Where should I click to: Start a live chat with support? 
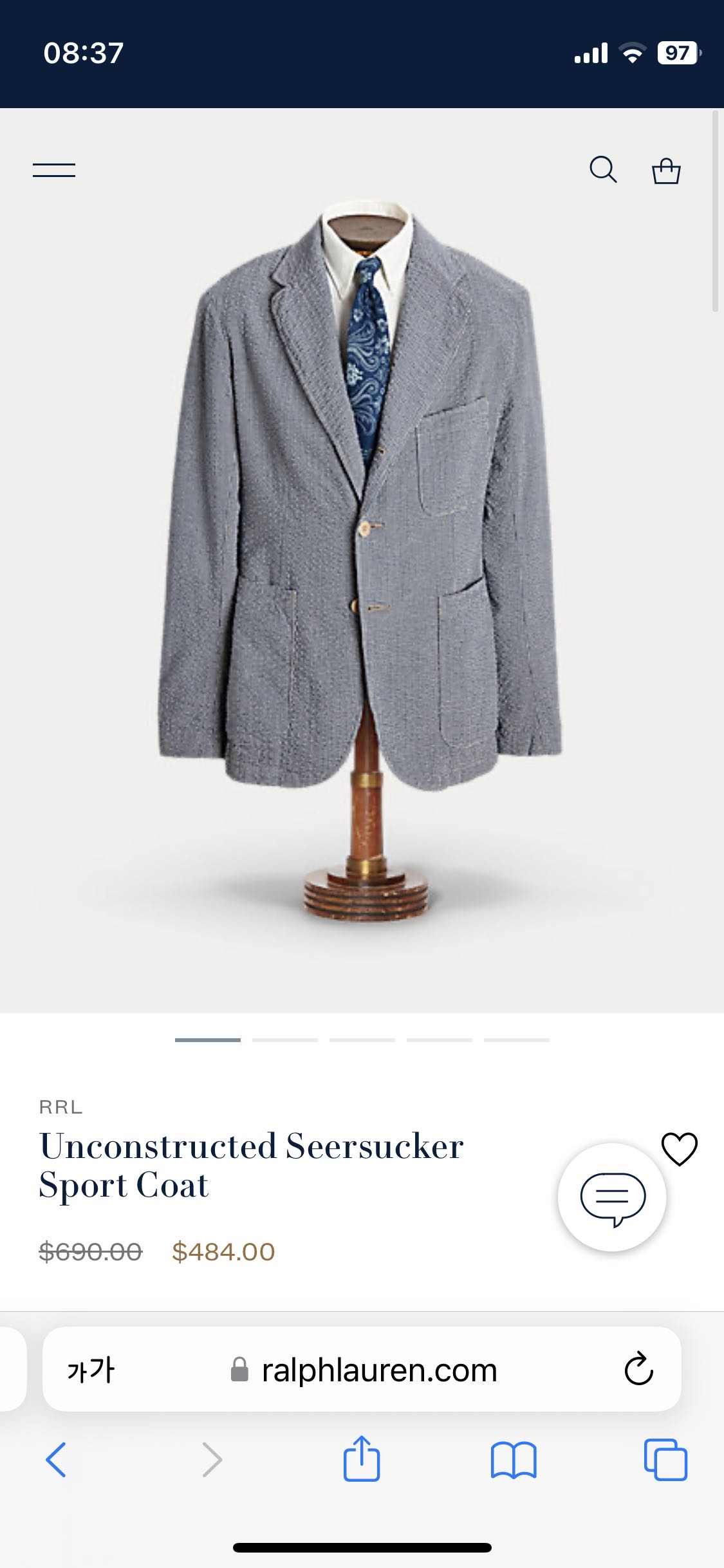[612, 1198]
